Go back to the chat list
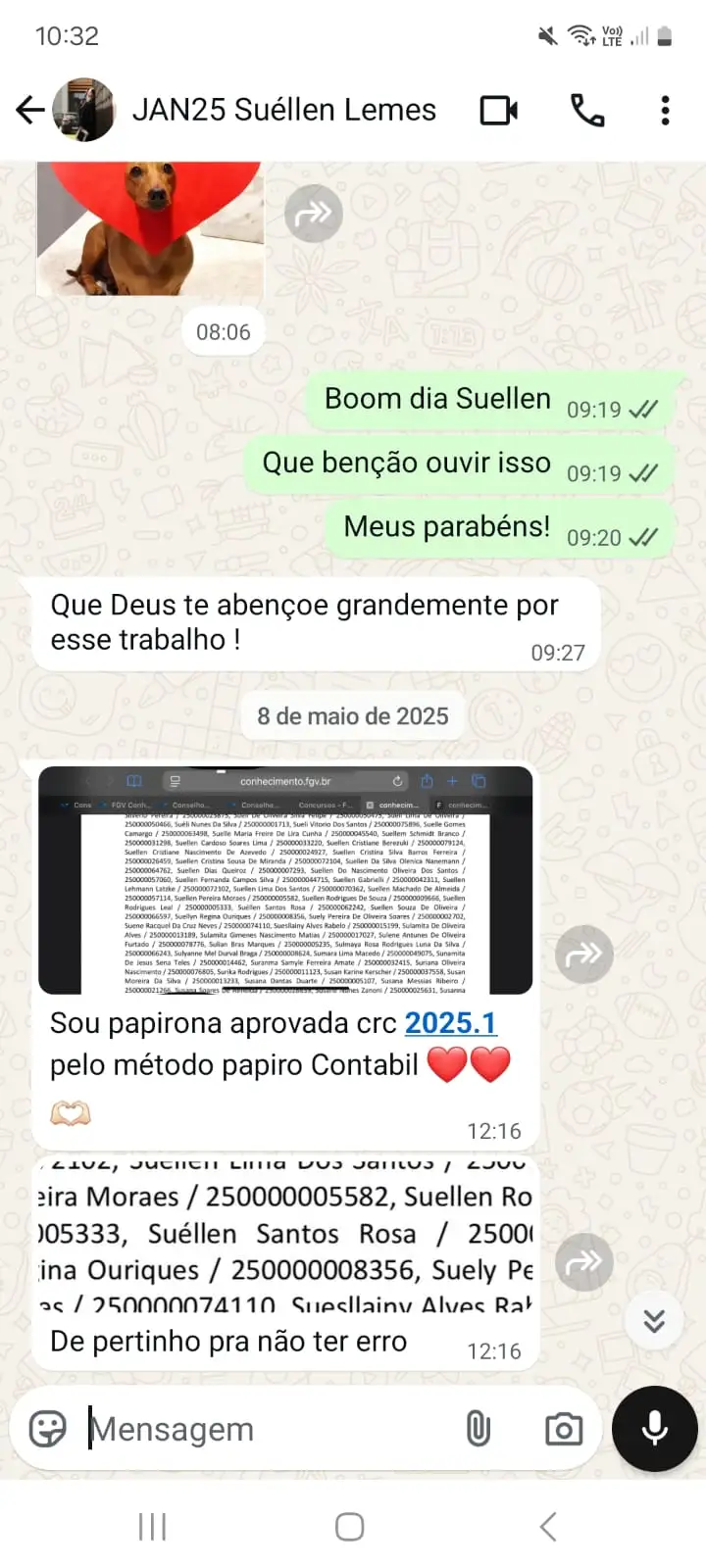The image size is (706, 1568). click(x=29, y=110)
